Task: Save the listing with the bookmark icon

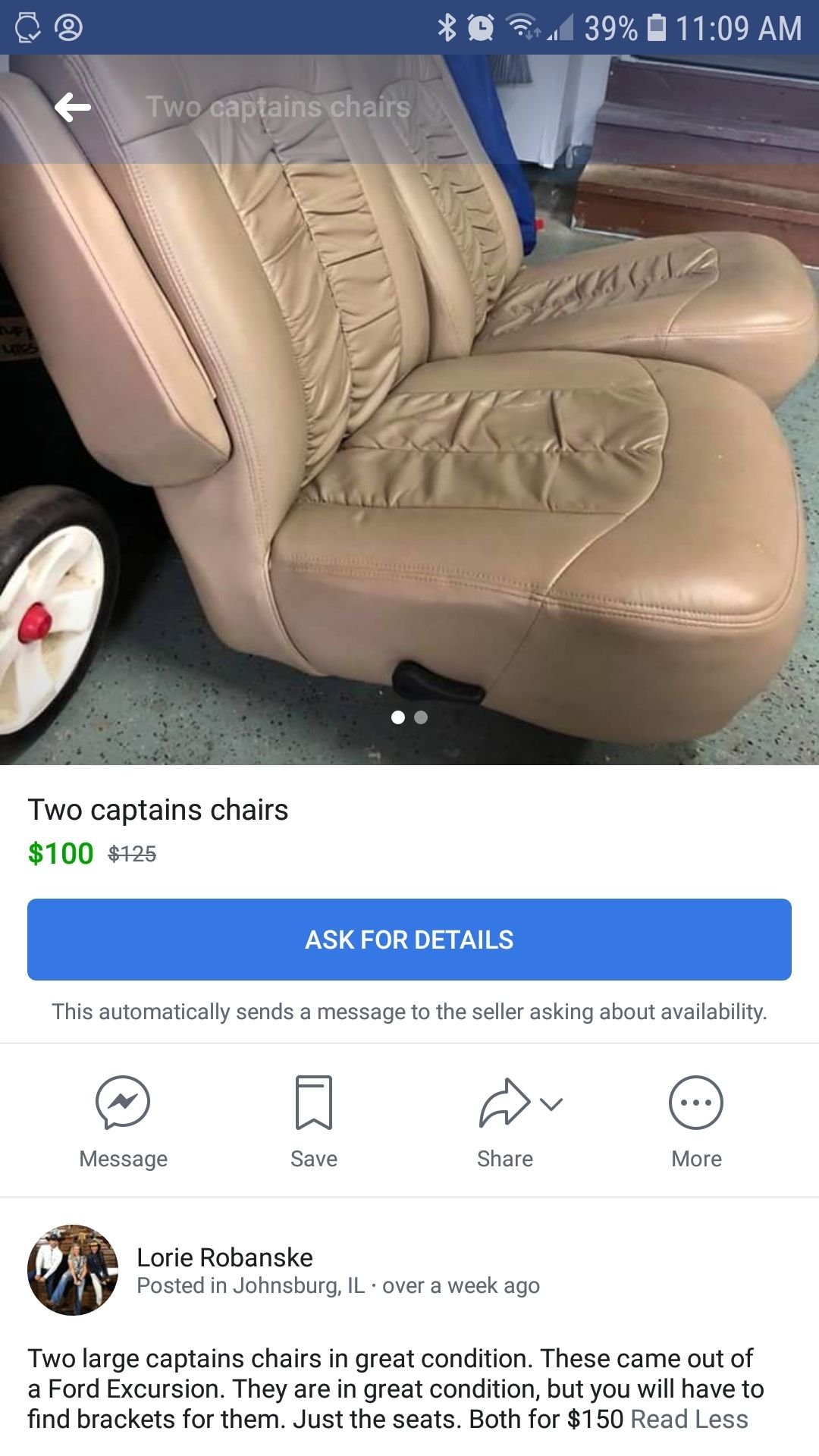Action: (313, 1102)
